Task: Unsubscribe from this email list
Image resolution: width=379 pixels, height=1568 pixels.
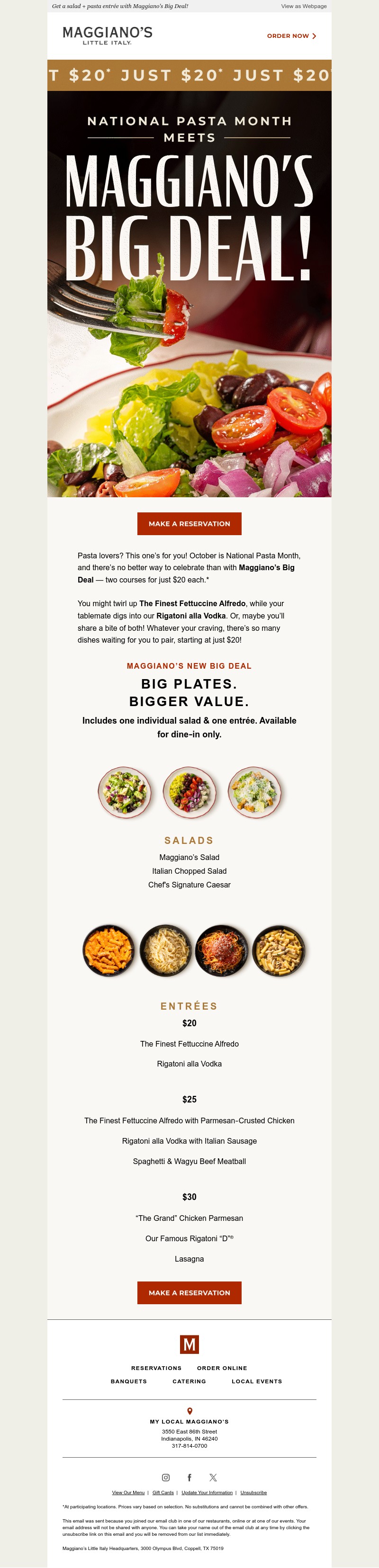Action: (x=253, y=1493)
